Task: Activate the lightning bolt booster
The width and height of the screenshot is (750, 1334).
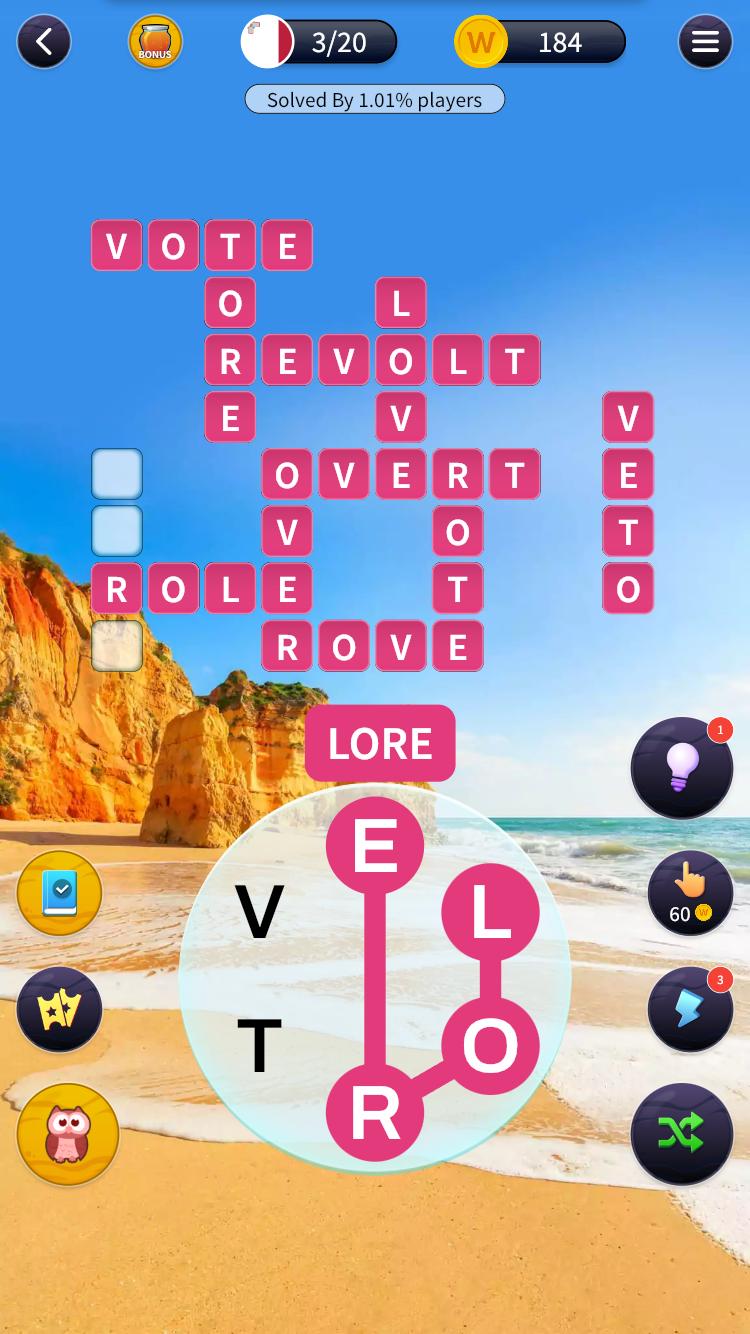Action: (690, 1010)
